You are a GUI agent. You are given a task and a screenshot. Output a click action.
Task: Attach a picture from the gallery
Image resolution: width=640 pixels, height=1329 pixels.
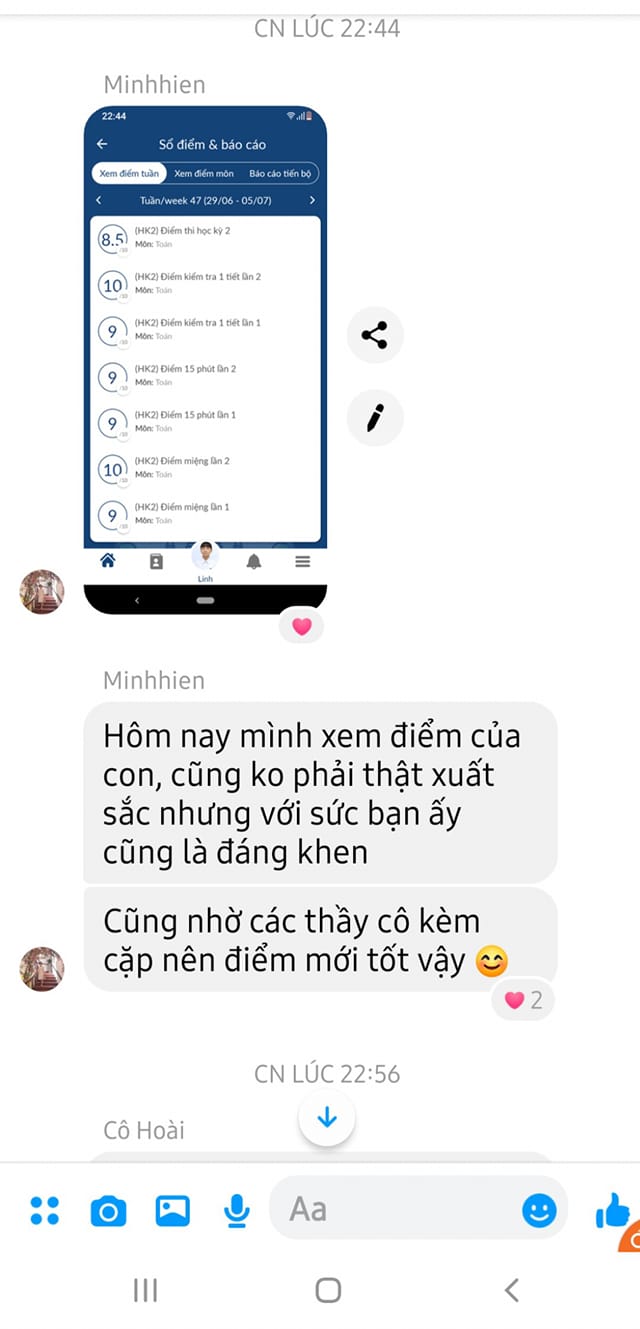click(173, 1211)
